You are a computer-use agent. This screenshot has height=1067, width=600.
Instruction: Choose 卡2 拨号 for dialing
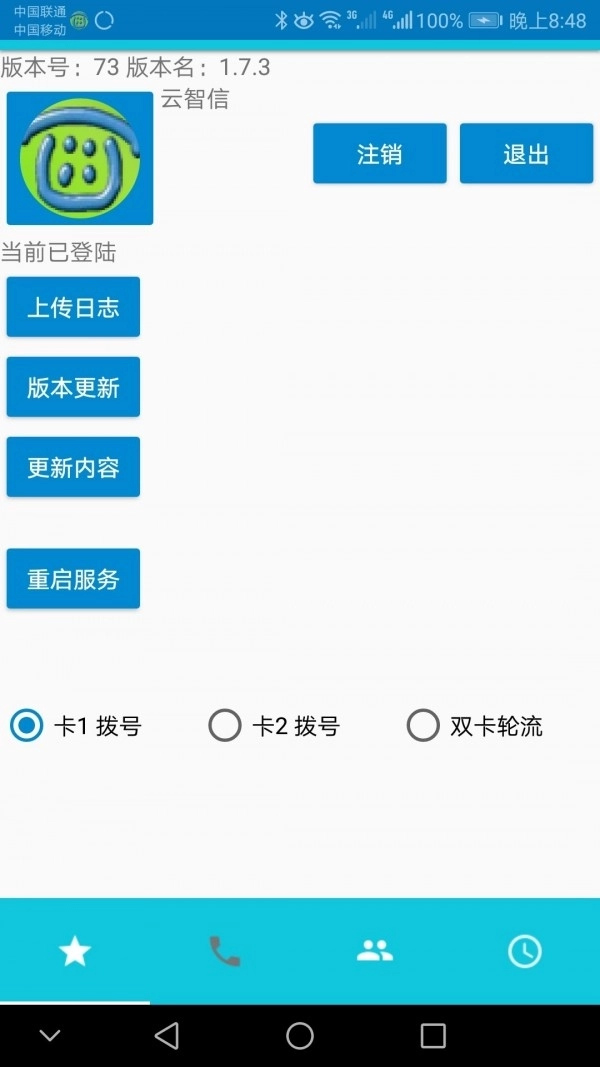(225, 726)
